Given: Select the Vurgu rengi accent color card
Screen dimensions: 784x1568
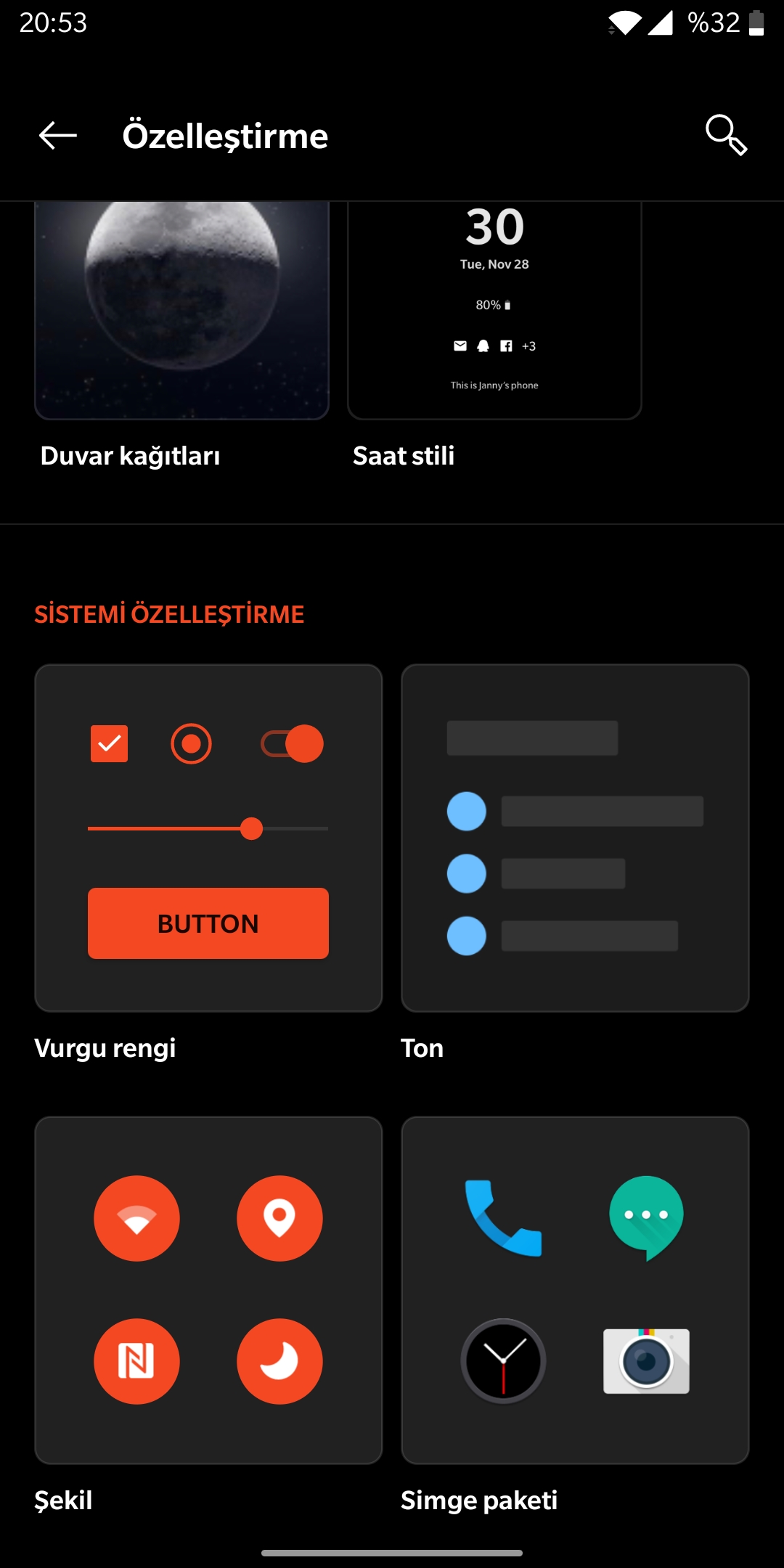Looking at the screenshot, I should click(x=208, y=838).
